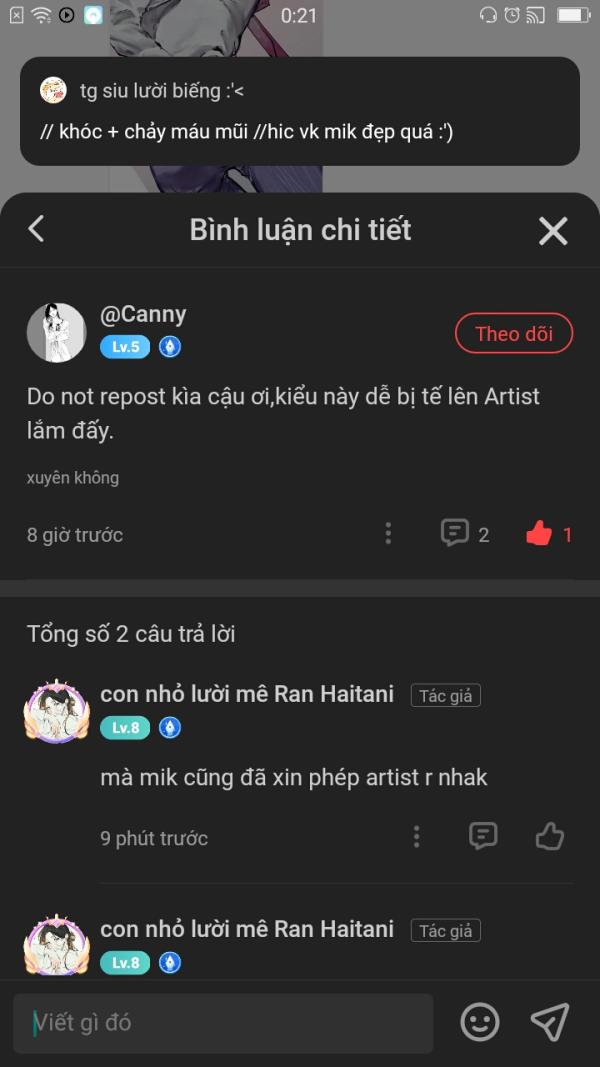This screenshot has width=600, height=1067.
Task: Open more options on the 9 phút trước reply
Action: 416,837
